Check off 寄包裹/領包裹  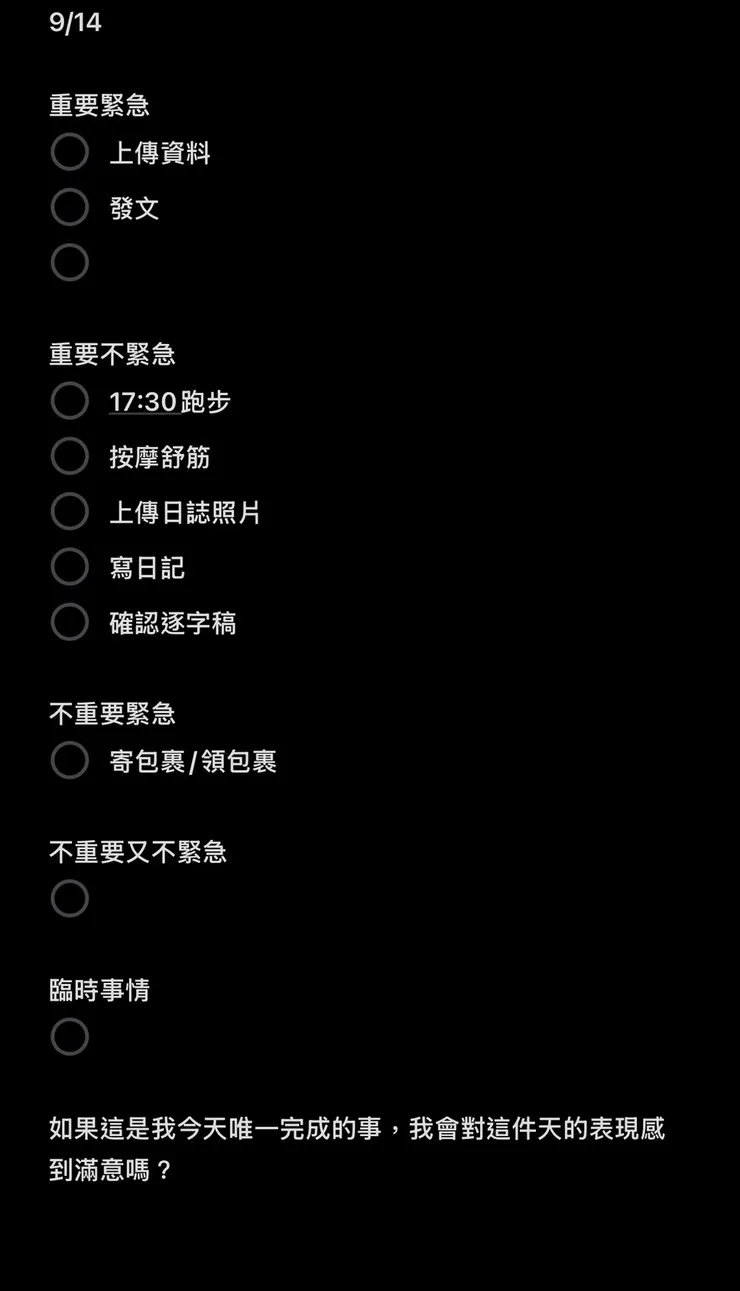(69, 759)
